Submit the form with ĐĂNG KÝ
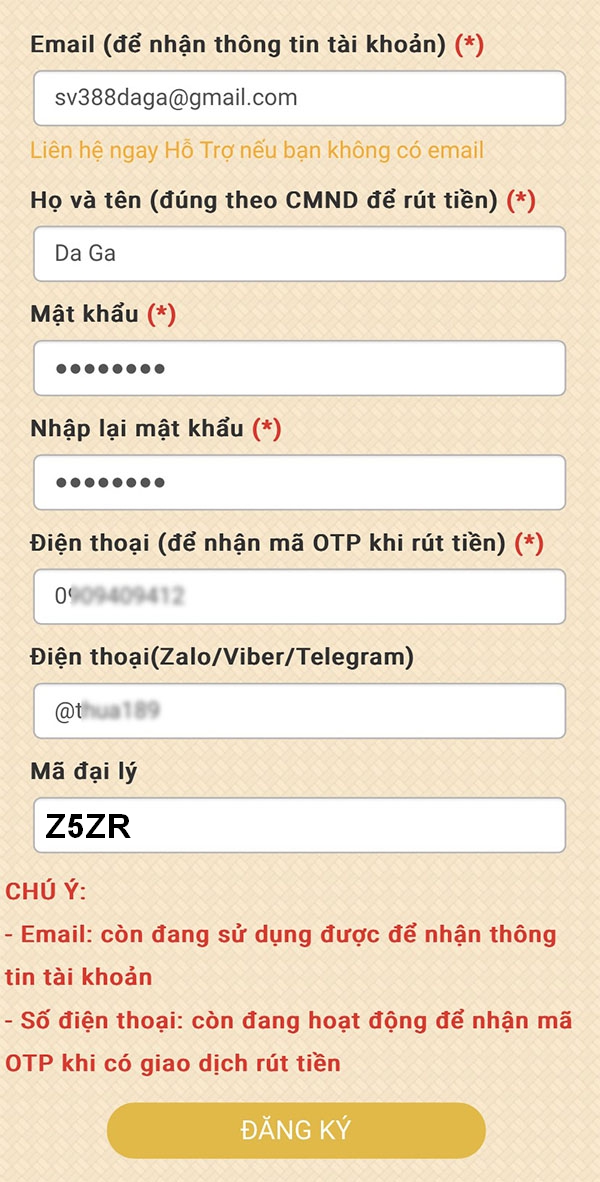This screenshot has height=1182, width=600. point(296,1130)
